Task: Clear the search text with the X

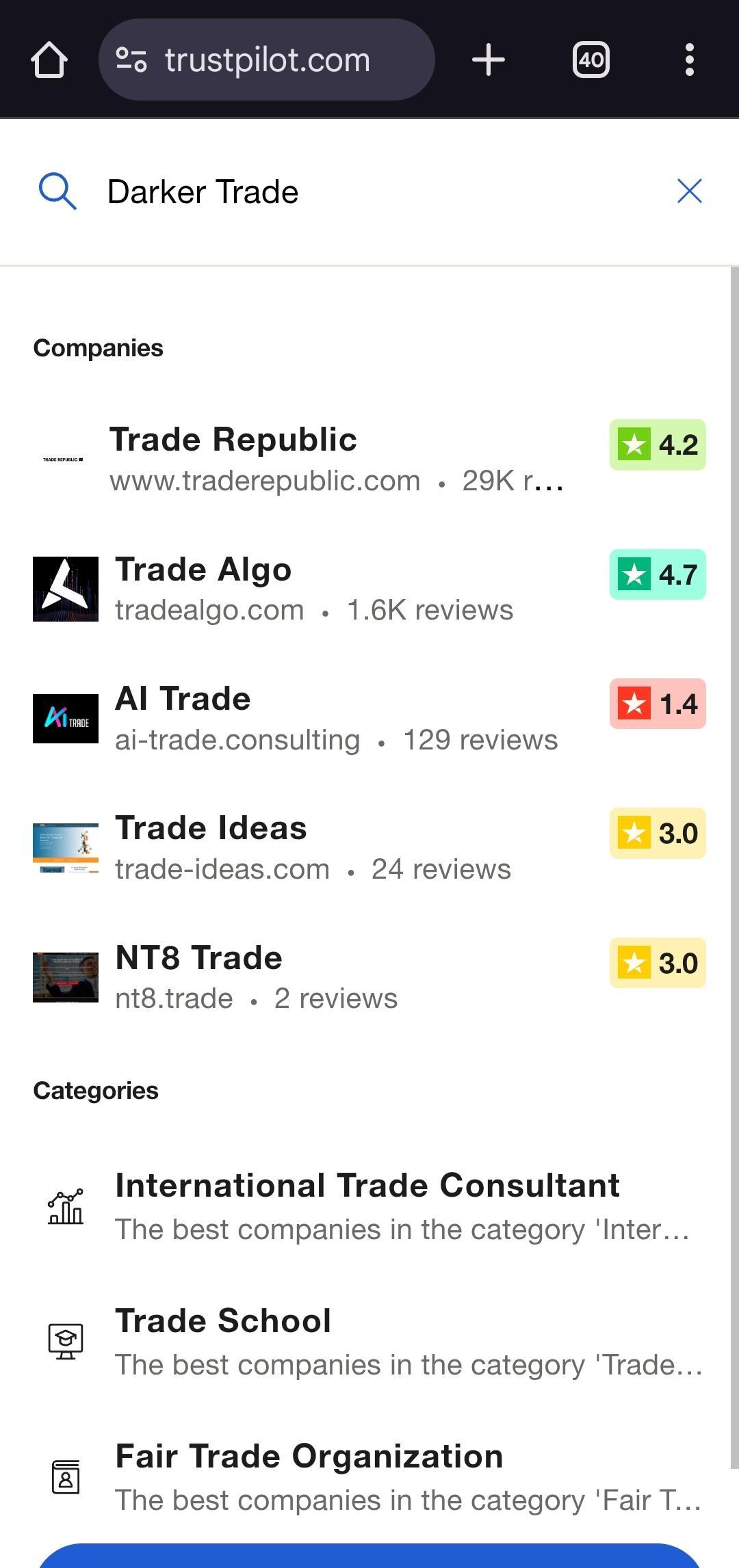Action: [x=689, y=191]
